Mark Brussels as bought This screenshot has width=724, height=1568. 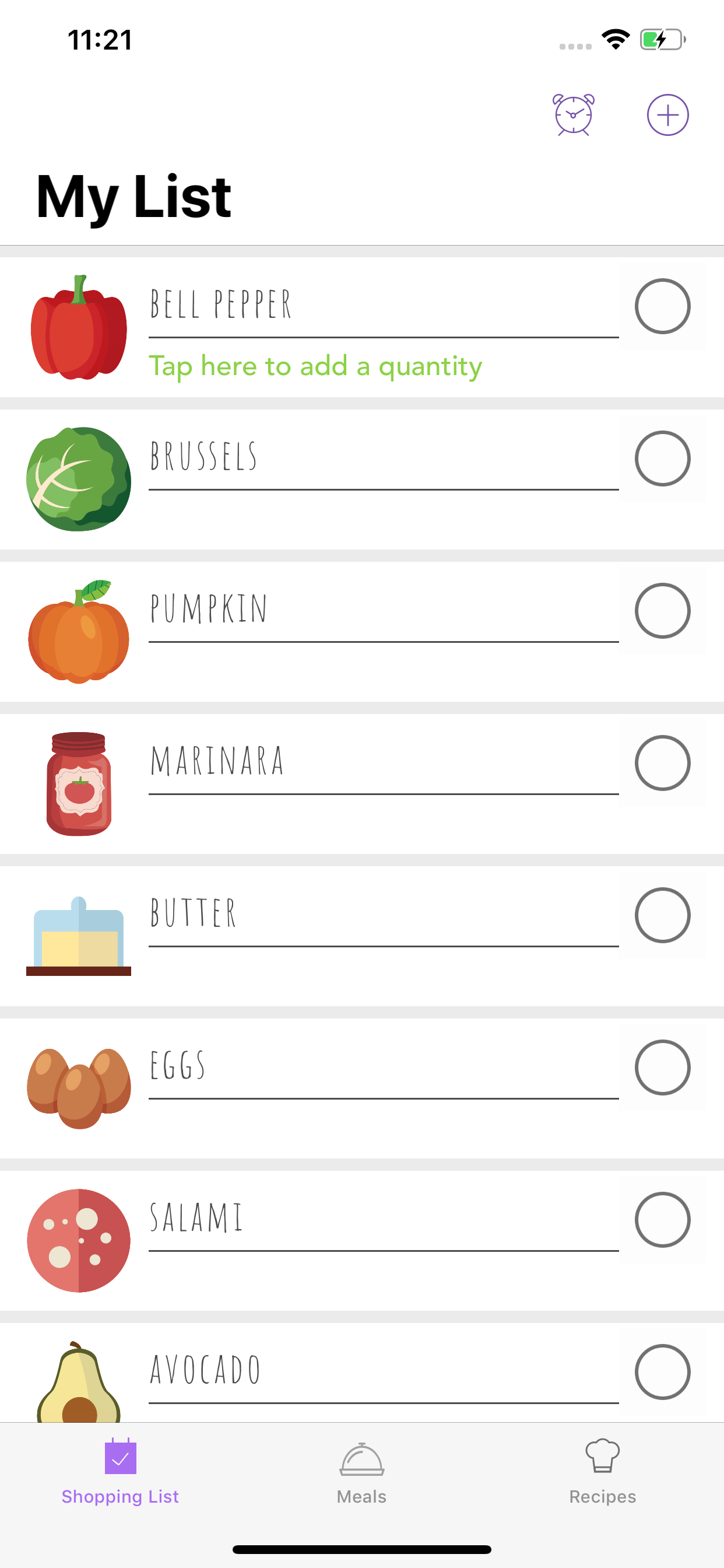pos(662,459)
